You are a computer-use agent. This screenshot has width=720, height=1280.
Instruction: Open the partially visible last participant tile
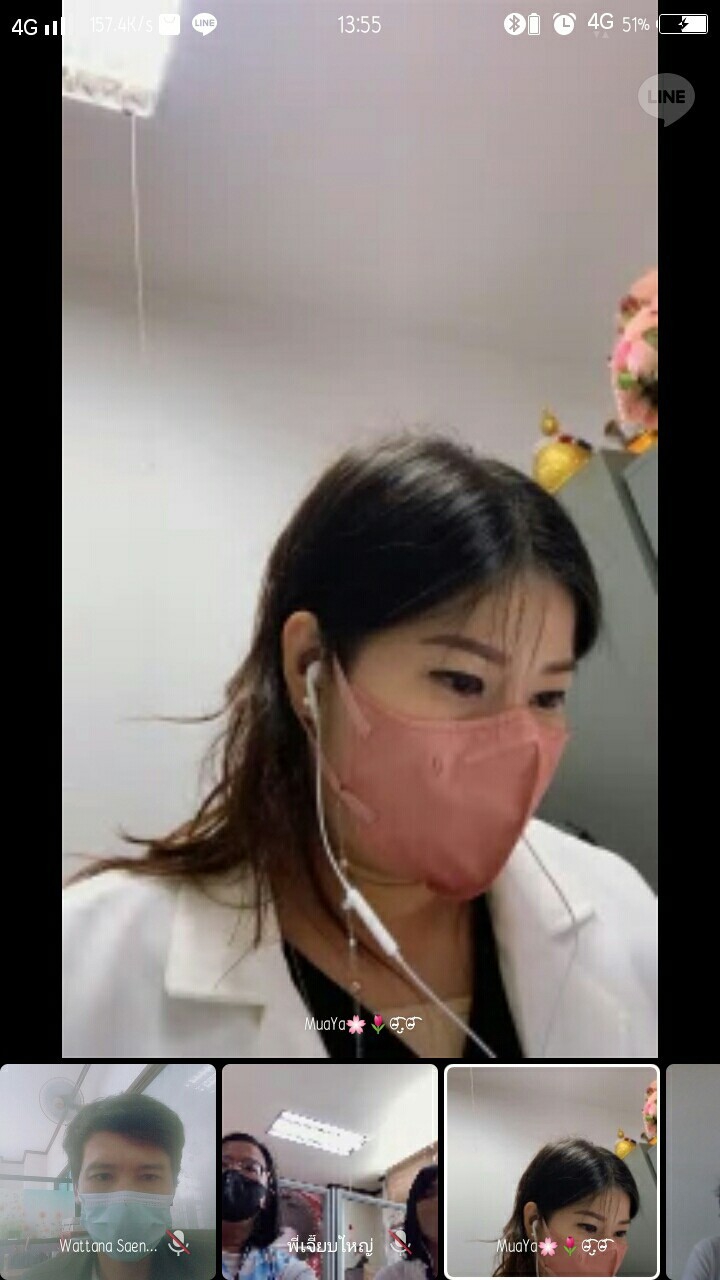click(x=693, y=1172)
